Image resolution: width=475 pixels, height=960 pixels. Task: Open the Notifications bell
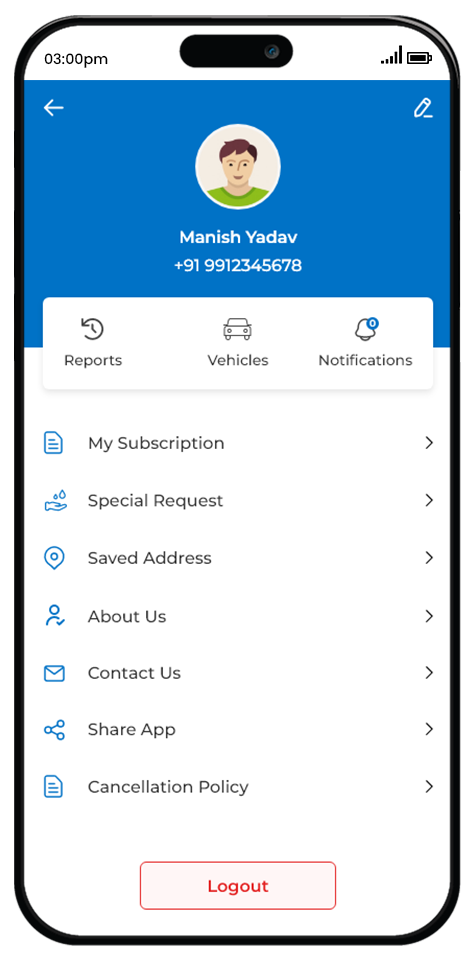[365, 343]
